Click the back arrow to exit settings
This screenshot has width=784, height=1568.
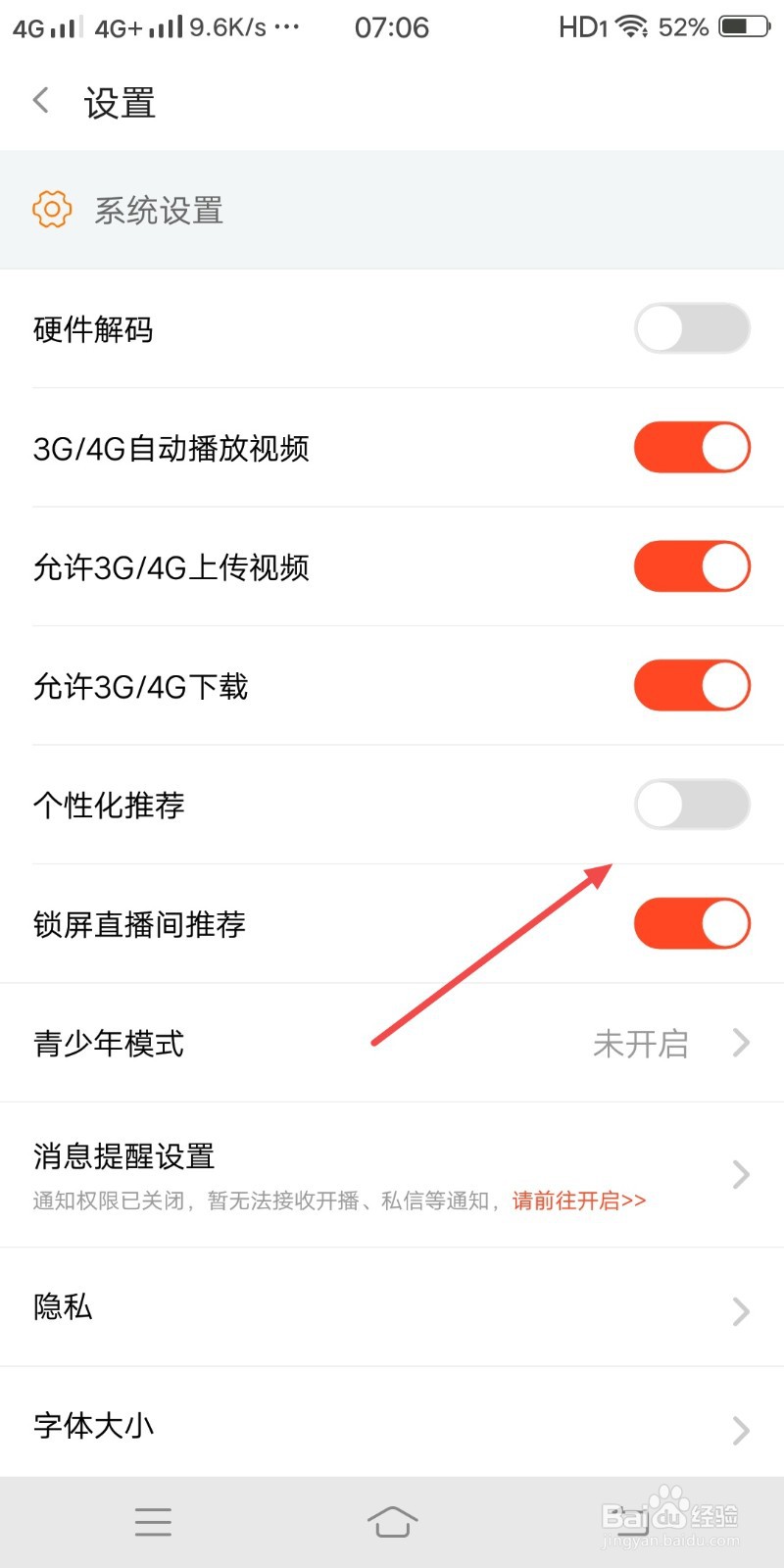(39, 100)
